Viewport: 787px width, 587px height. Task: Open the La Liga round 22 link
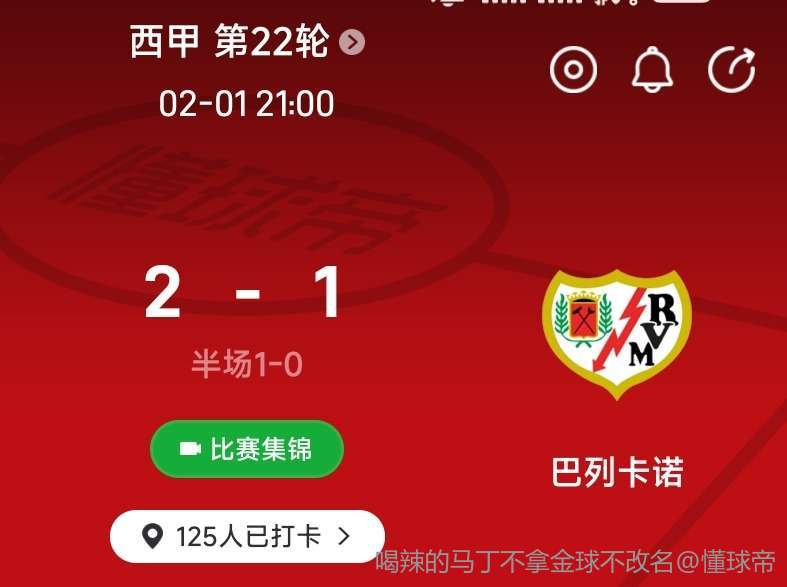click(x=246, y=42)
